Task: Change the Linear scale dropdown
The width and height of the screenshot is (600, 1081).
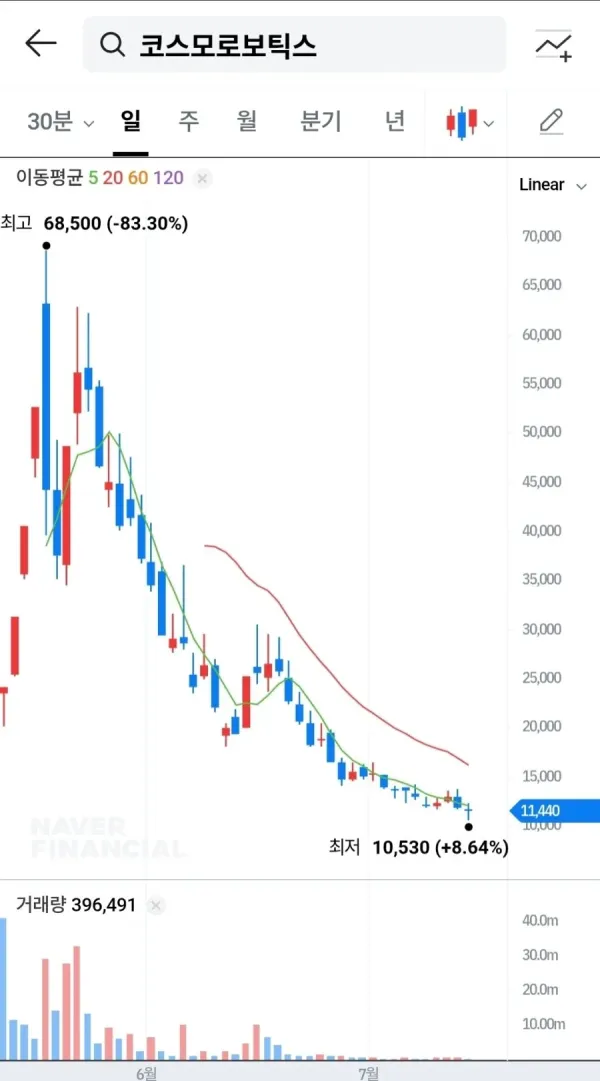Action: click(x=553, y=185)
